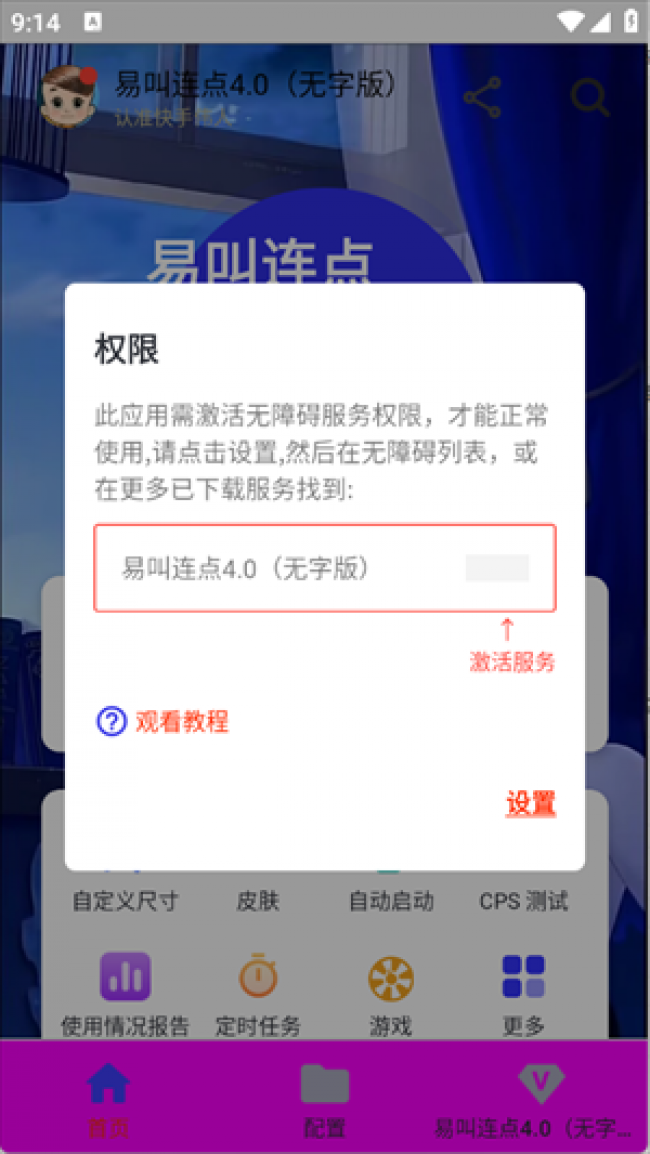Screen dimensions: 650x1154
Task: Open the 易叫连点4.0 VIP tab
Action: 540,1098
